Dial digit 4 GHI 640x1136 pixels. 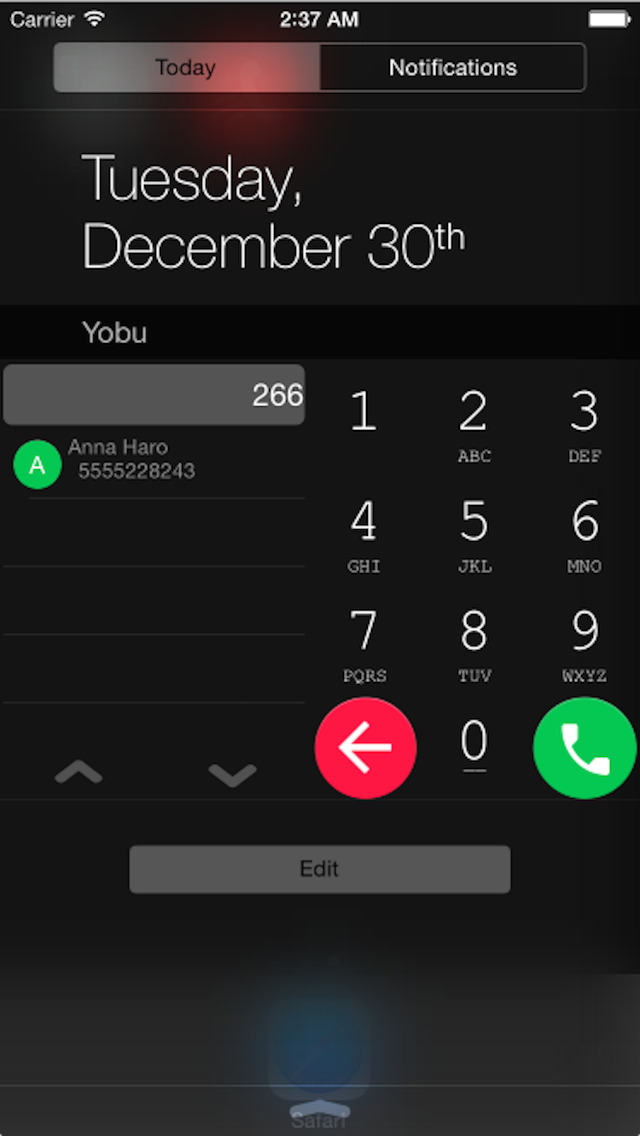click(x=363, y=535)
